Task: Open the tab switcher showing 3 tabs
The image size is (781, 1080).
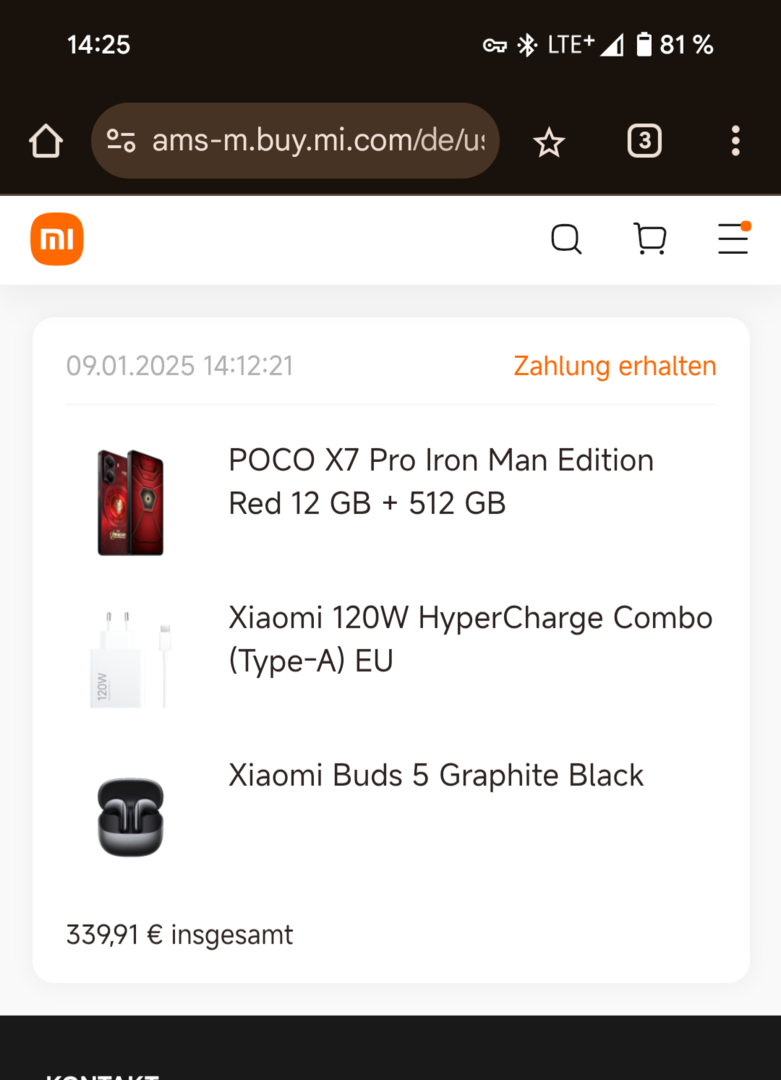Action: 644,141
